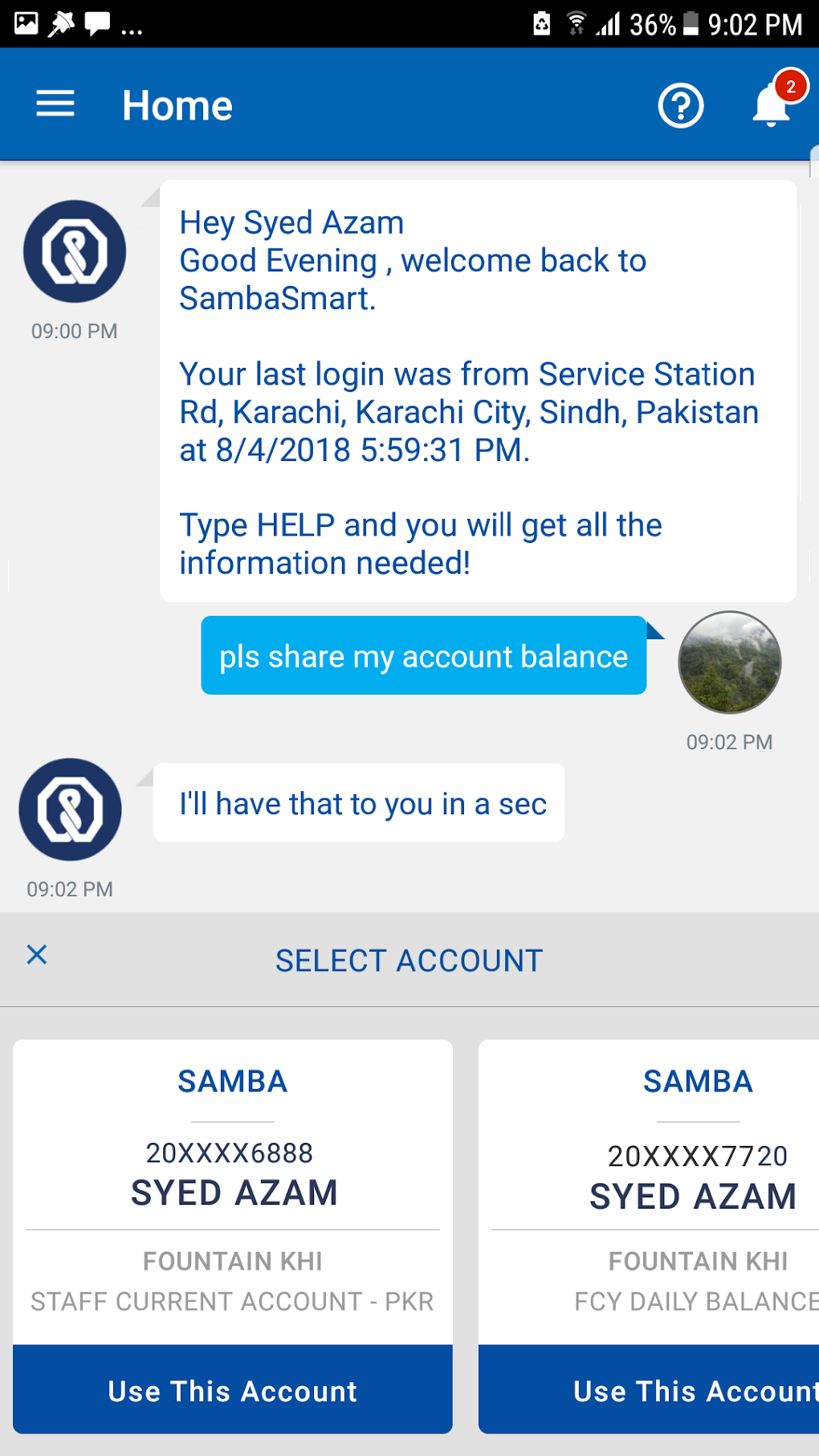This screenshot has height=1456, width=819.
Task: Open the help question mark icon
Action: [681, 105]
